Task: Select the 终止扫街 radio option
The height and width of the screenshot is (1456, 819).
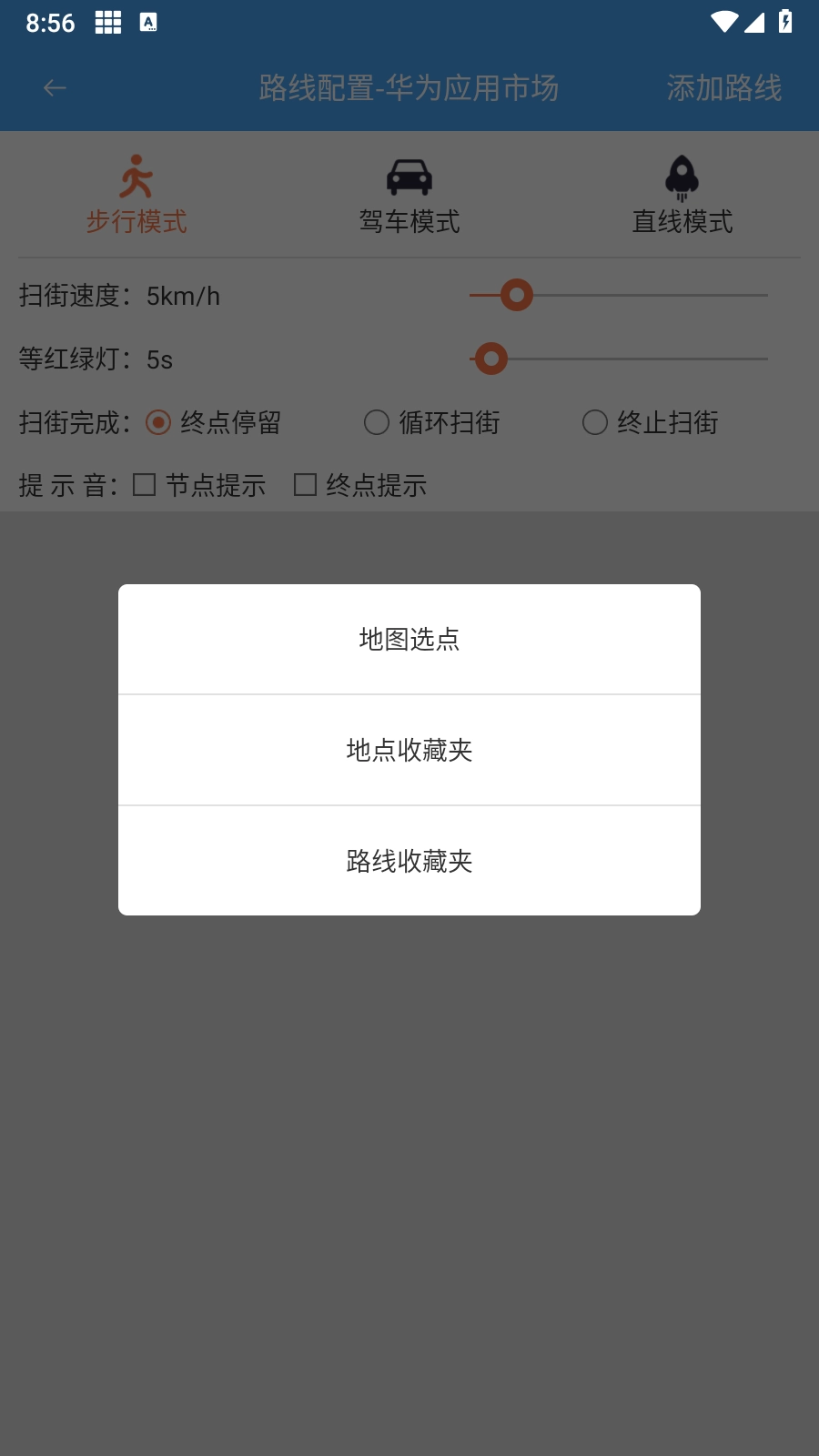Action: coord(596,422)
